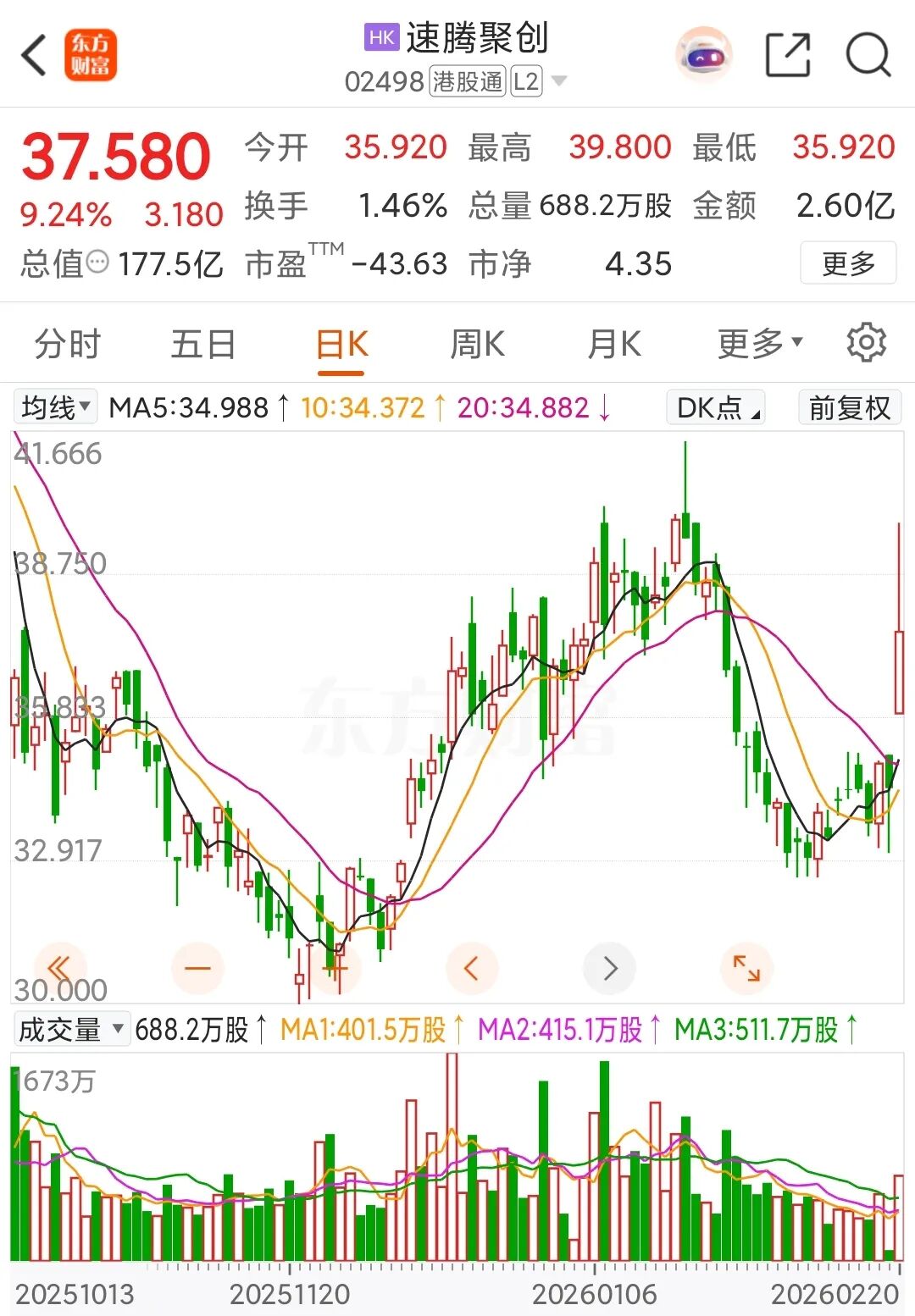Image resolution: width=915 pixels, height=1316 pixels.
Task: Share this stock page
Action: [787, 56]
